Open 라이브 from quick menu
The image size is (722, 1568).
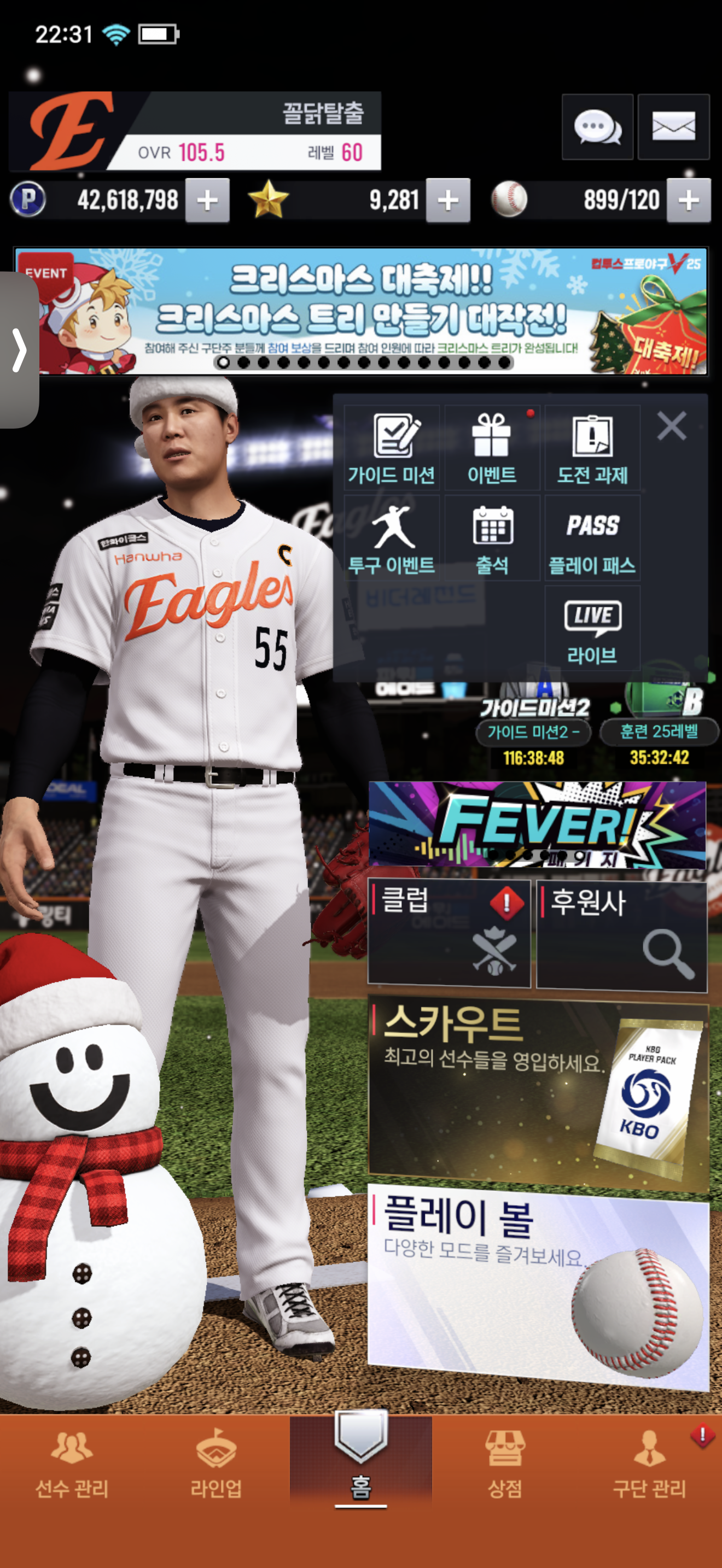pos(592,629)
